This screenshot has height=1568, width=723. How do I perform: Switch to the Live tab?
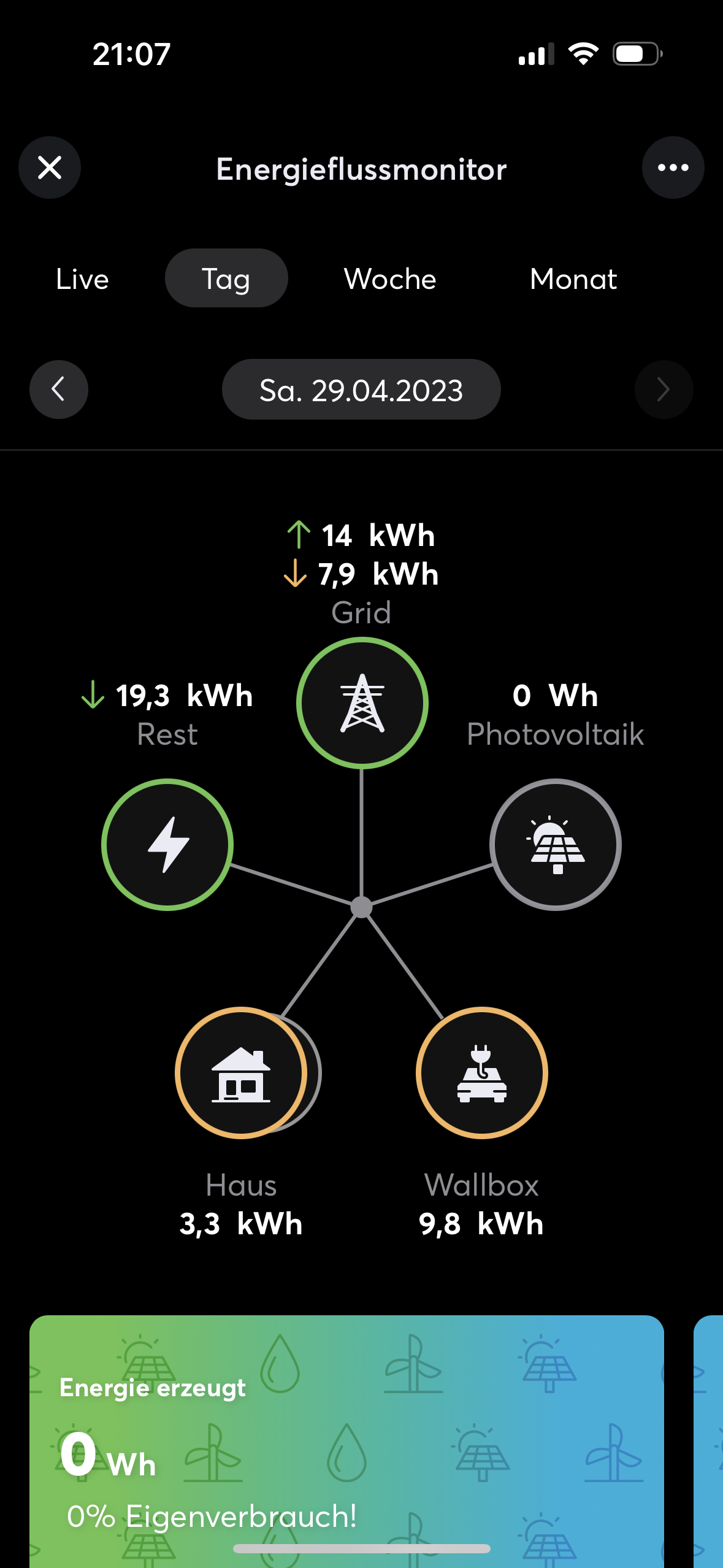[x=82, y=279]
